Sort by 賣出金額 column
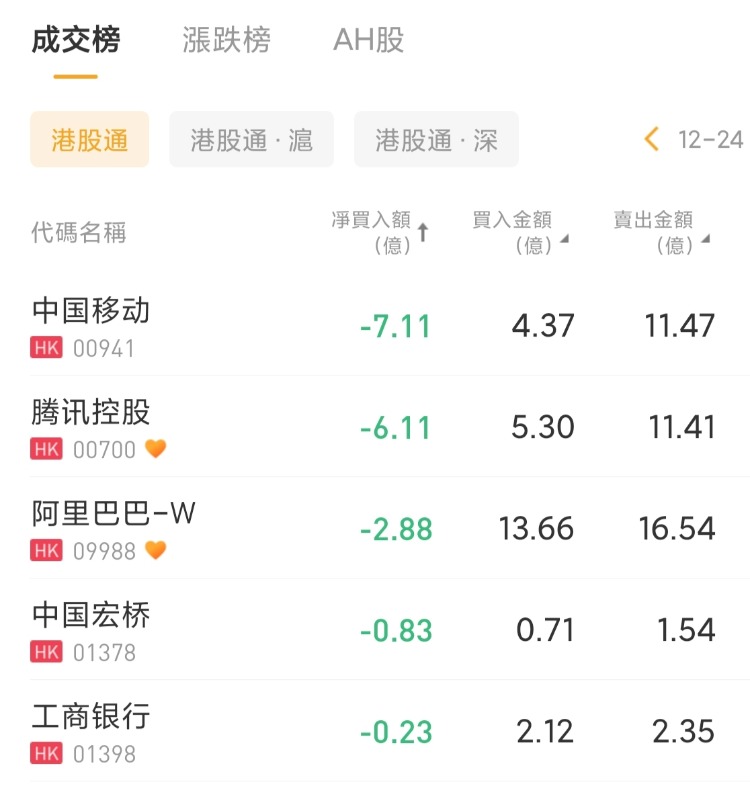This screenshot has height=786, width=750. (661, 232)
